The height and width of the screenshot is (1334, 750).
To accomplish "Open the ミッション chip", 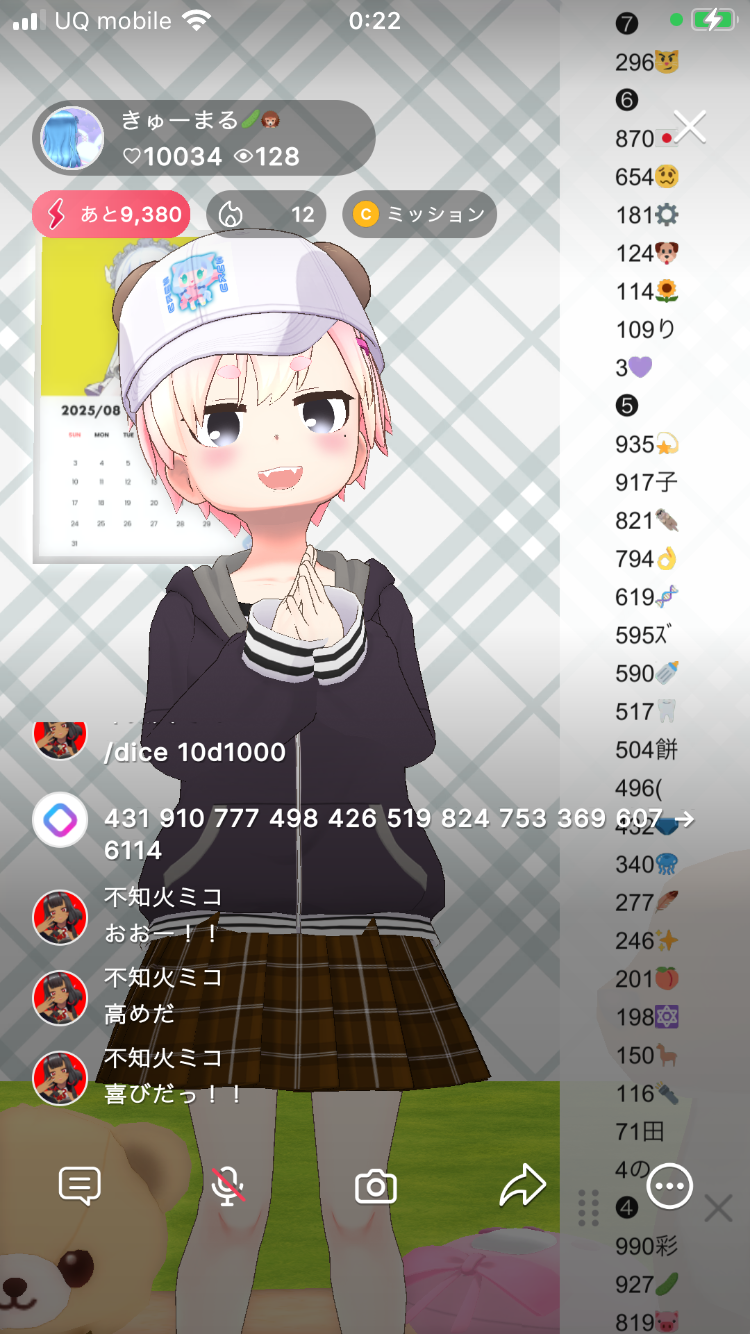I will tap(419, 214).
